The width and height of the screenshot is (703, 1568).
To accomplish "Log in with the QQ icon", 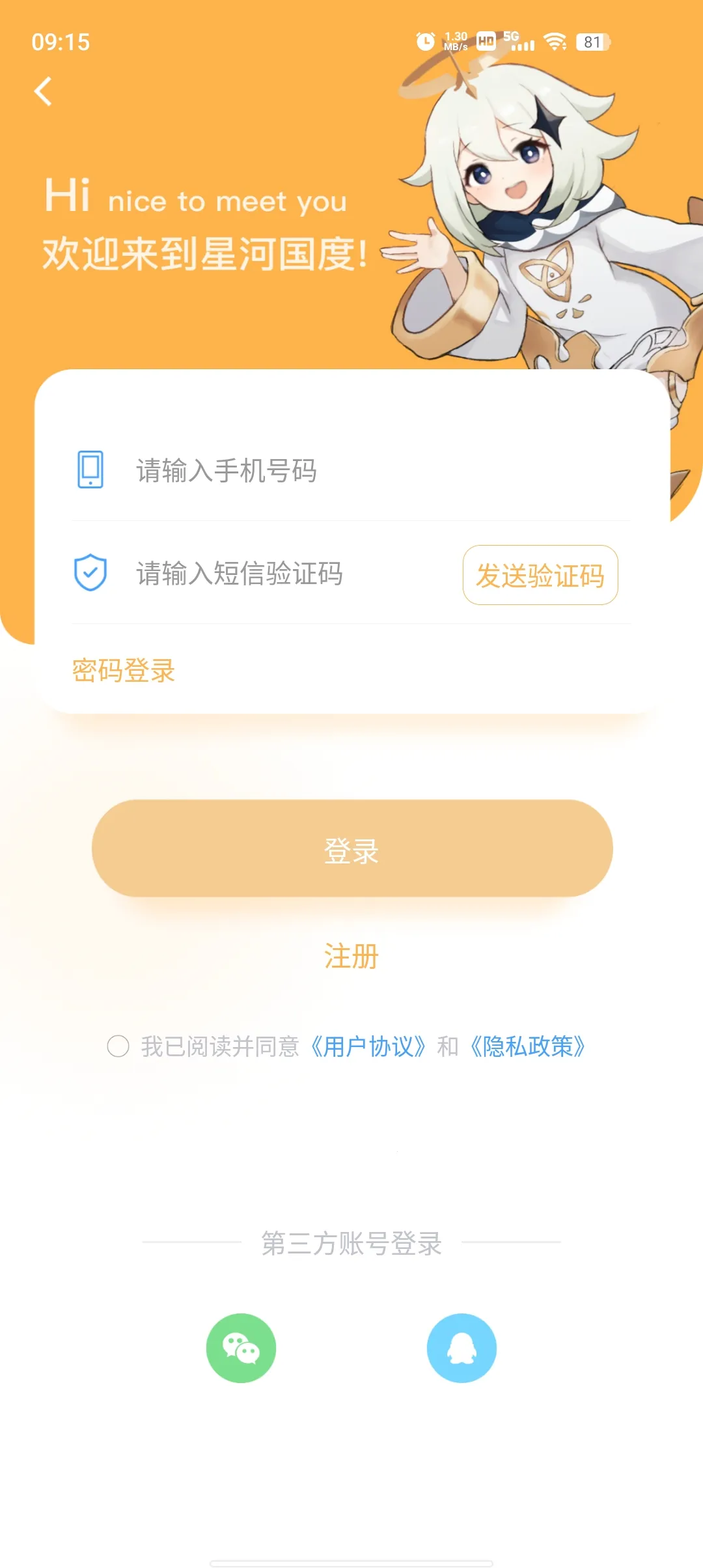I will coord(462,1349).
